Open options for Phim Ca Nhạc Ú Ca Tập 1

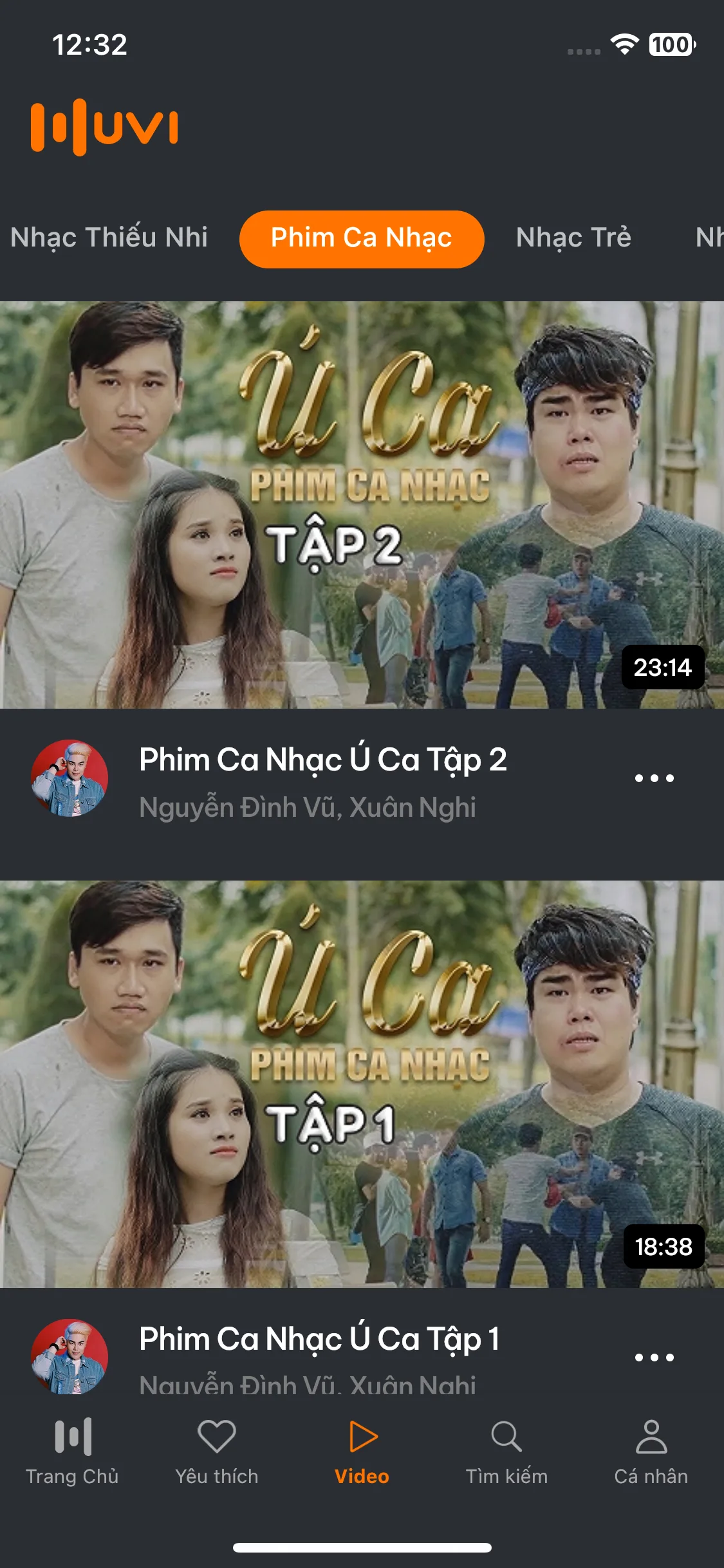pos(654,1358)
